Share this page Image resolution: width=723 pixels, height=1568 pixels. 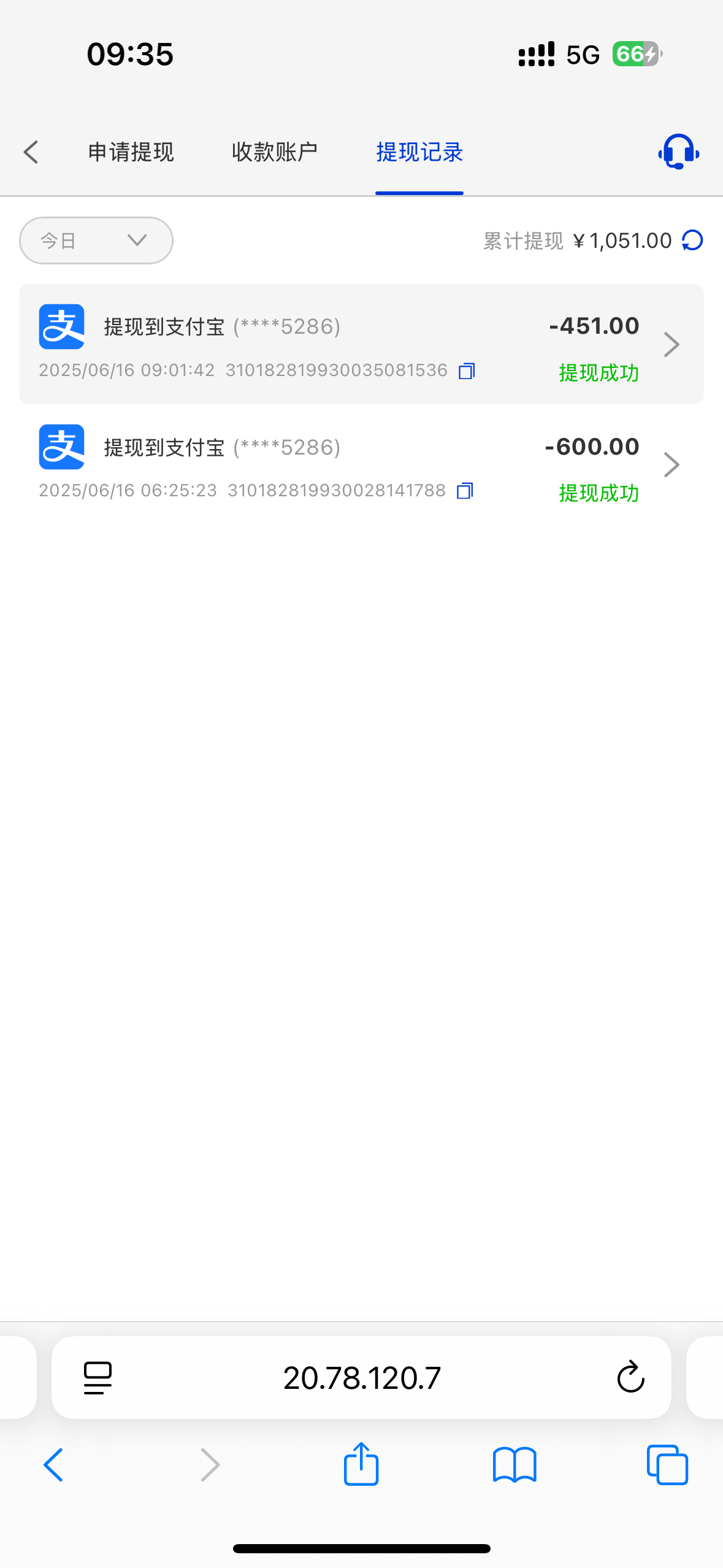(361, 1464)
